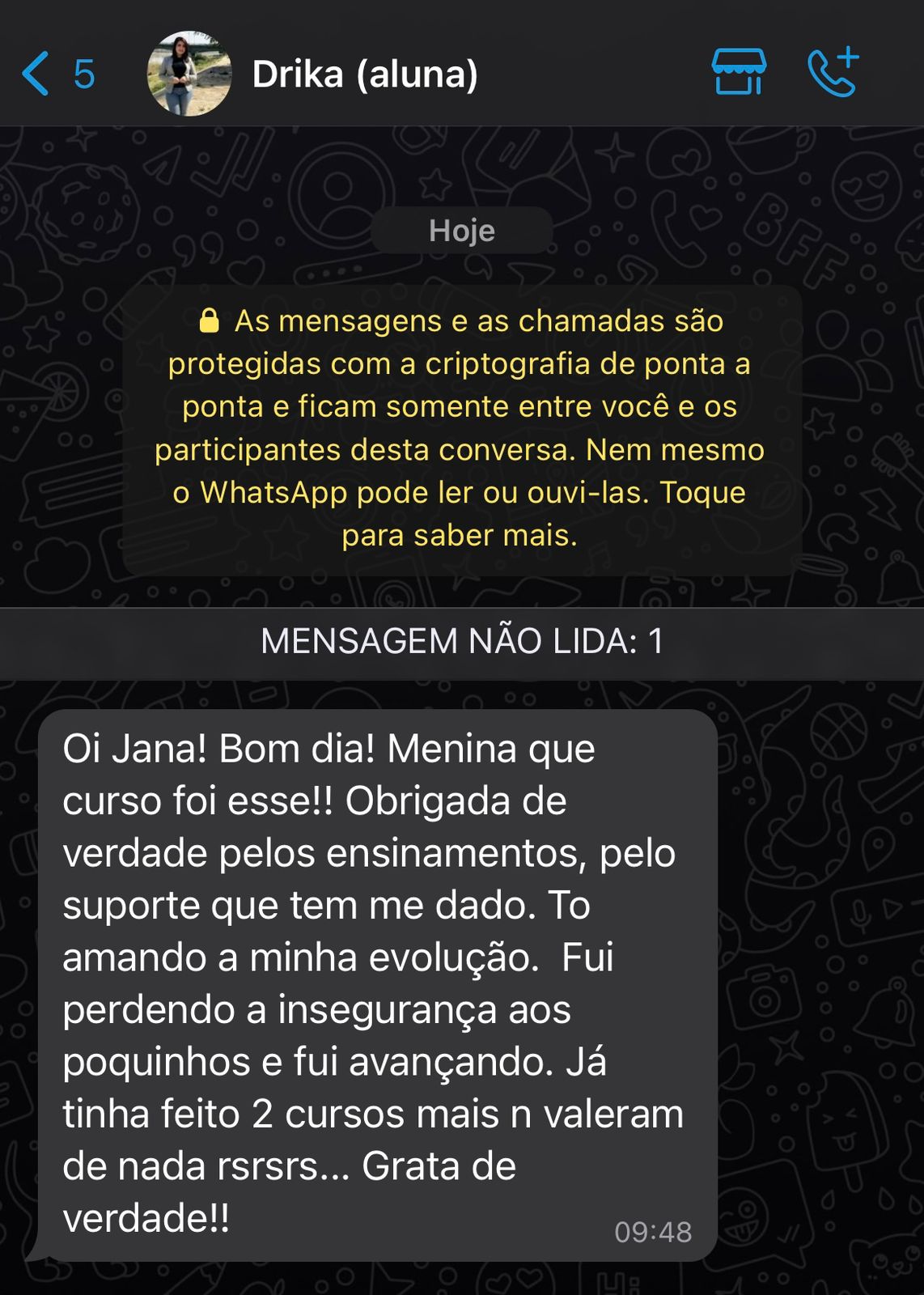The height and width of the screenshot is (1295, 924).
Task: Open the business catalog storefront icon
Action: [738, 73]
